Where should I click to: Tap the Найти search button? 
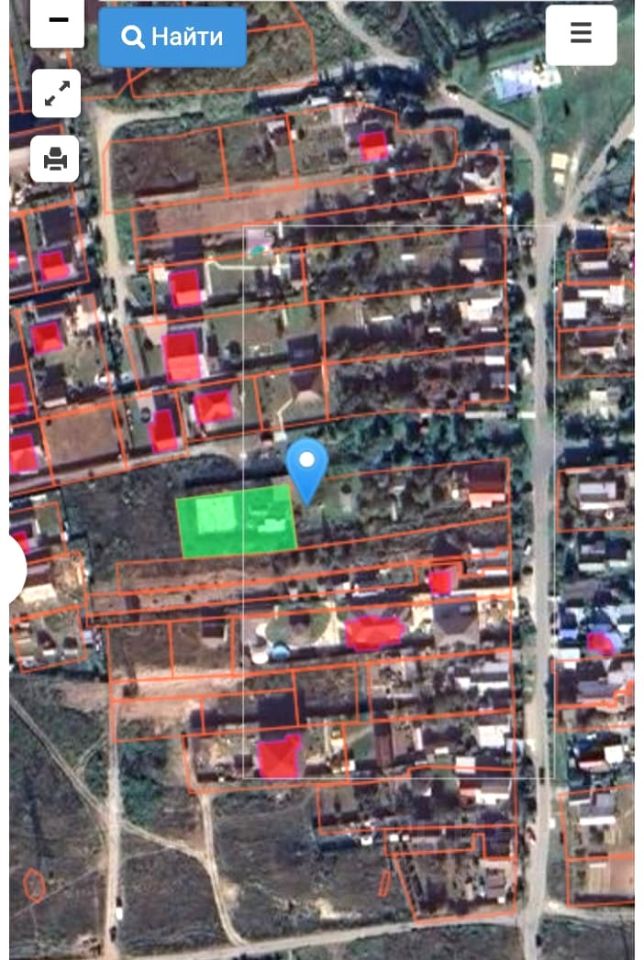tap(172, 37)
